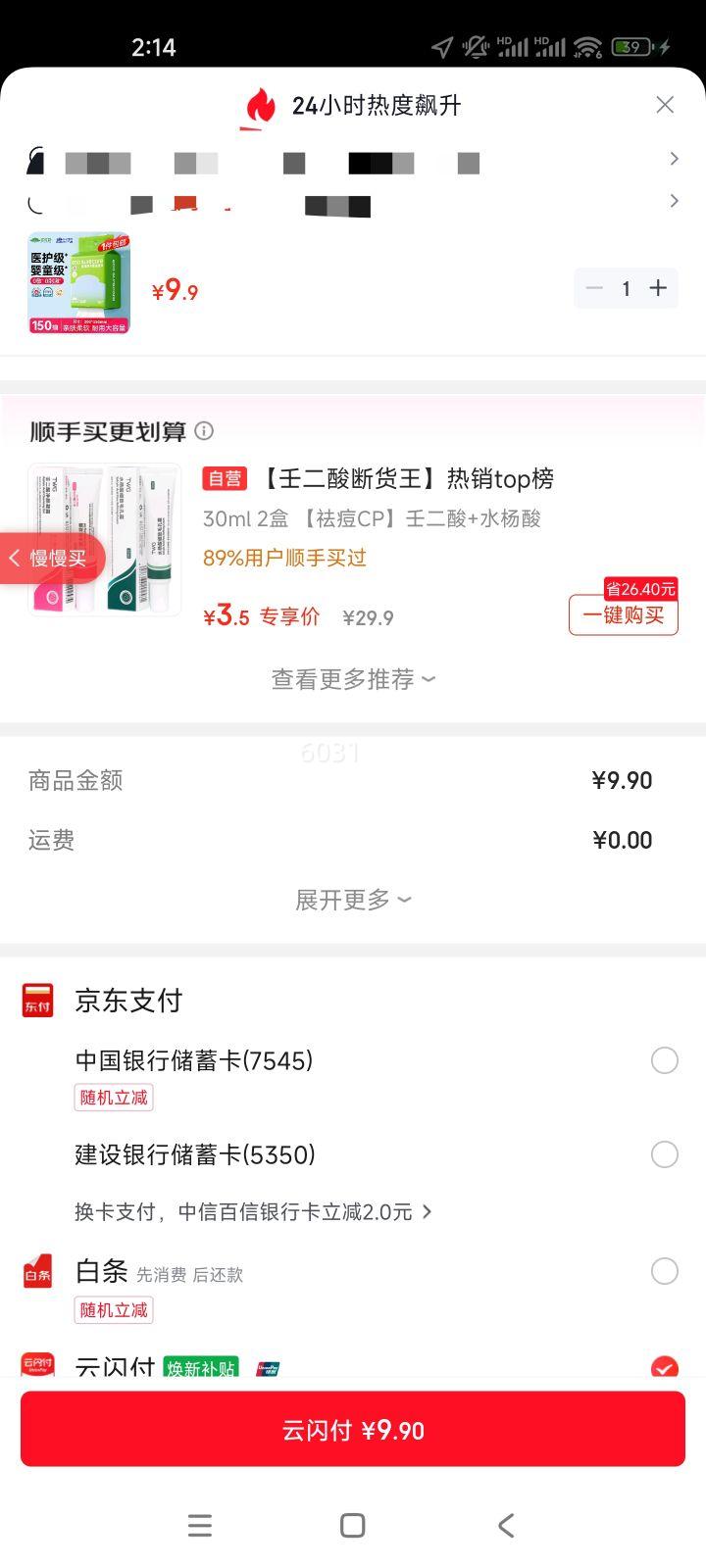Tap the 一键购买 purchase button
The image size is (706, 1568).
[x=623, y=615]
